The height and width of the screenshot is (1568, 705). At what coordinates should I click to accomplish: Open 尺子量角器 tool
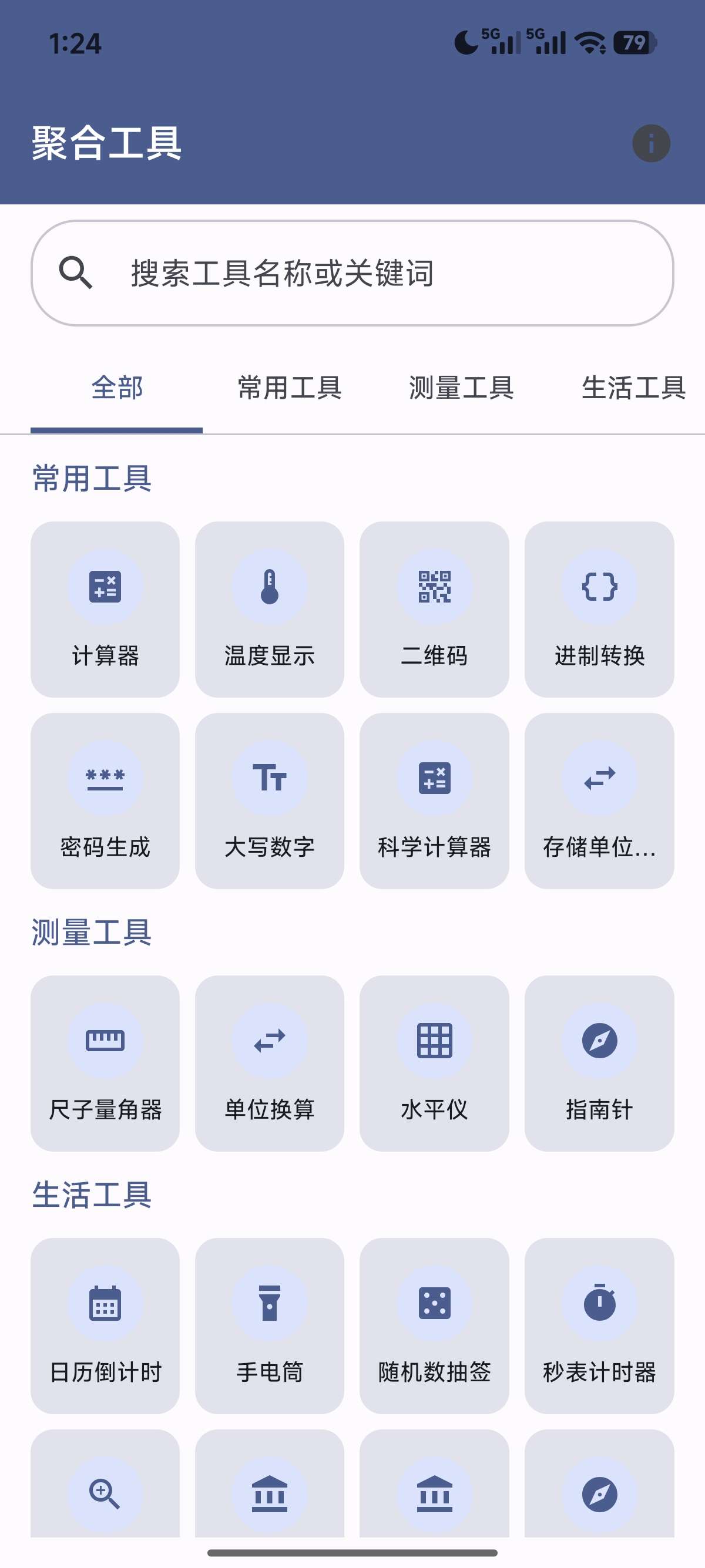coord(105,1064)
